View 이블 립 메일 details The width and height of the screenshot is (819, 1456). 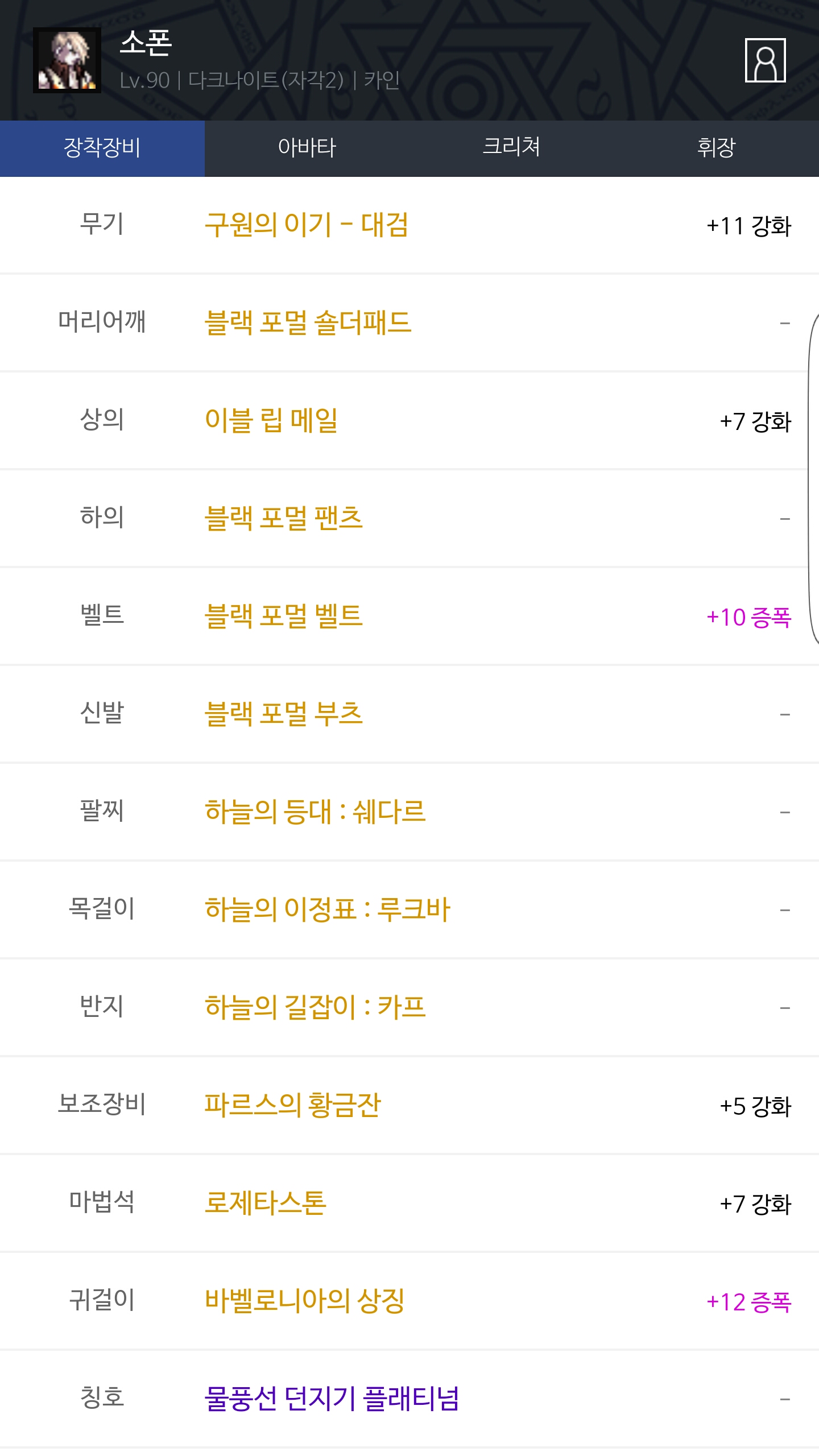[271, 420]
